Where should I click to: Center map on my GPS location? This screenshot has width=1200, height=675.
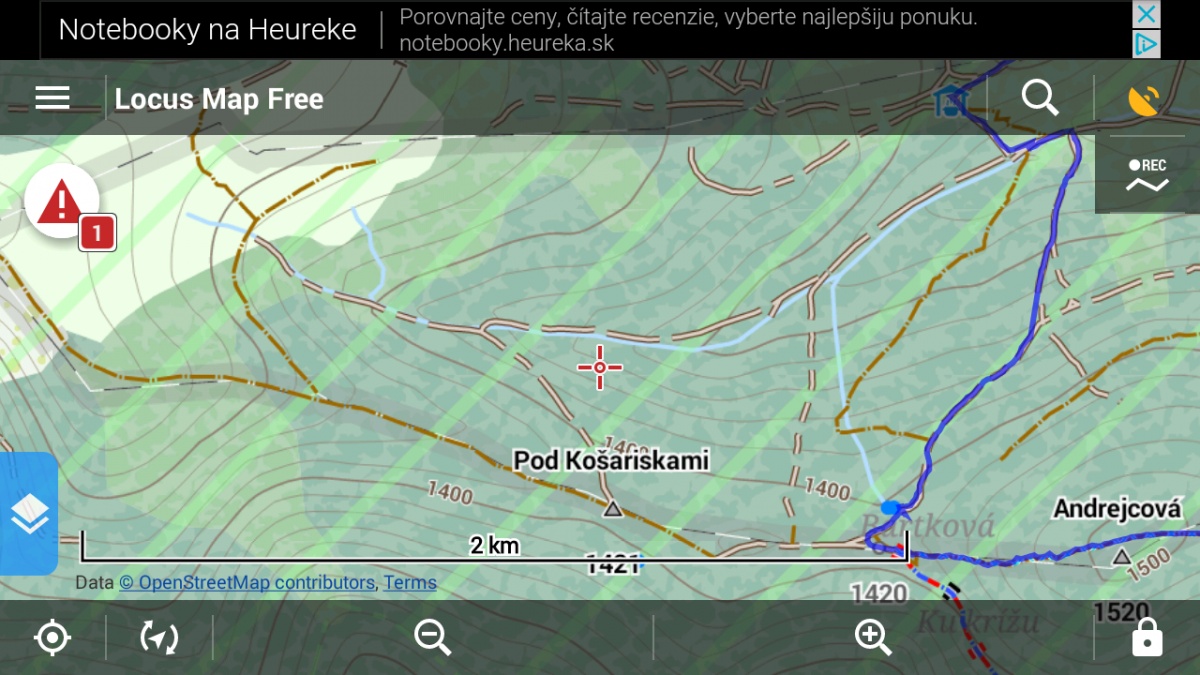point(52,637)
